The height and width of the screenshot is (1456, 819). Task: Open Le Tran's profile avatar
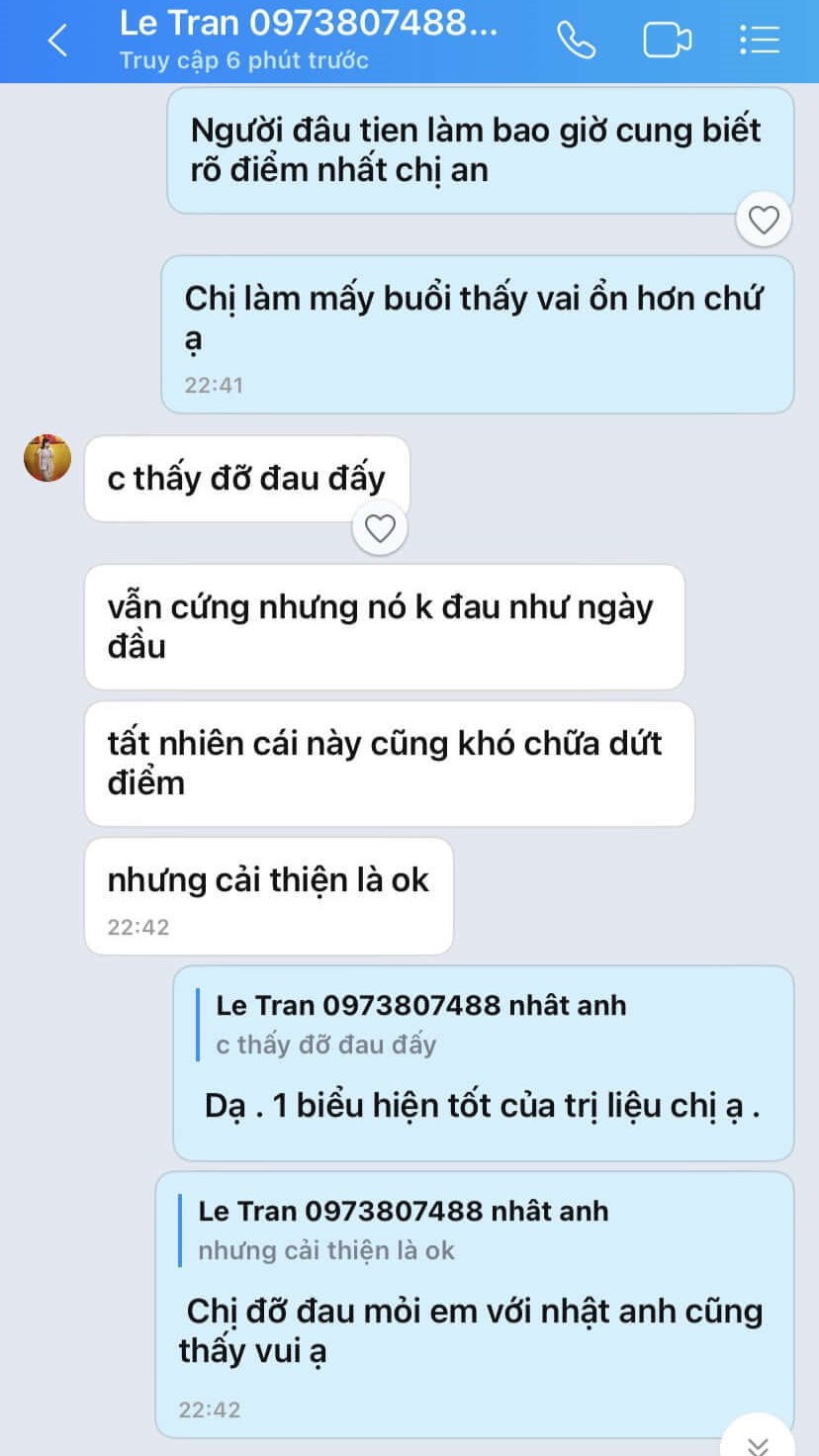(x=47, y=458)
